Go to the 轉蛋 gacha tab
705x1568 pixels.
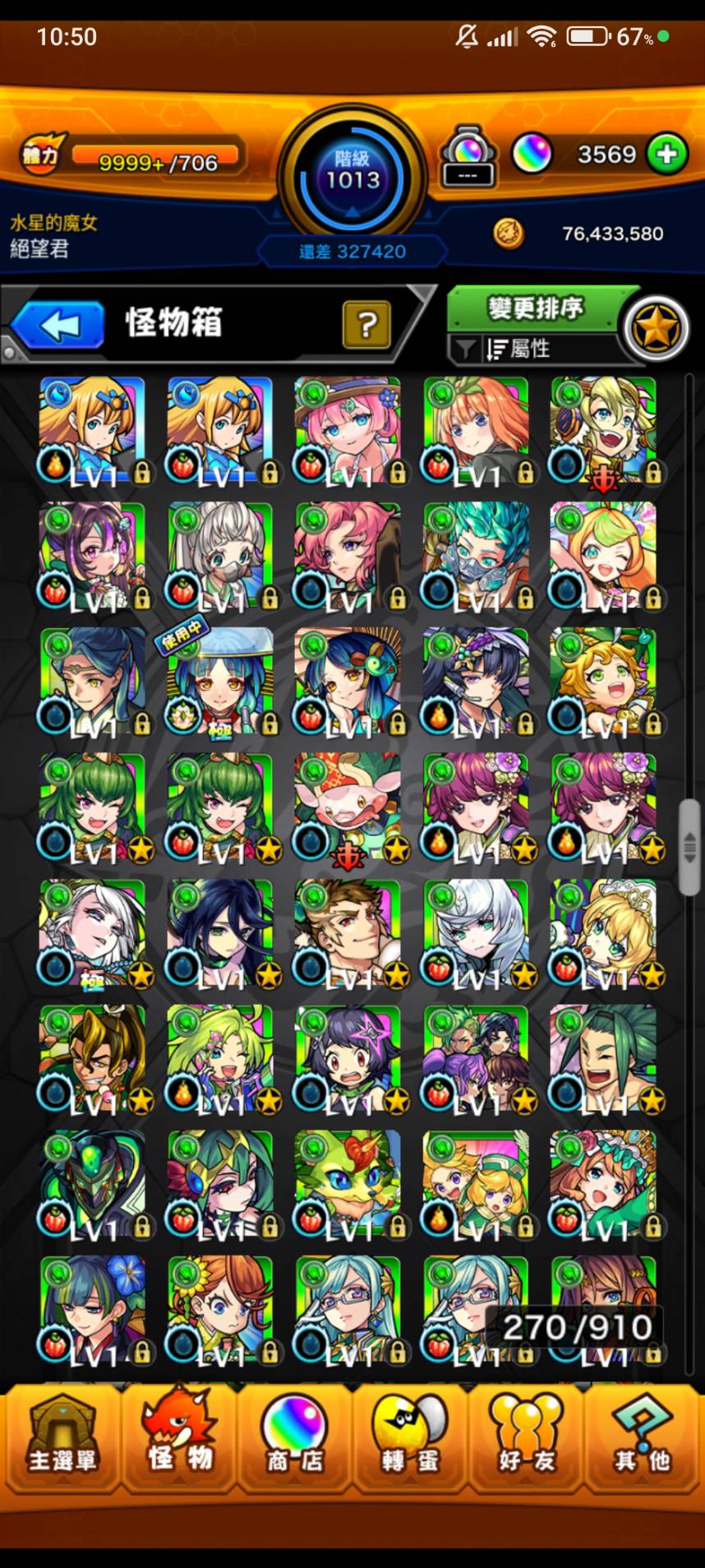(410, 1439)
